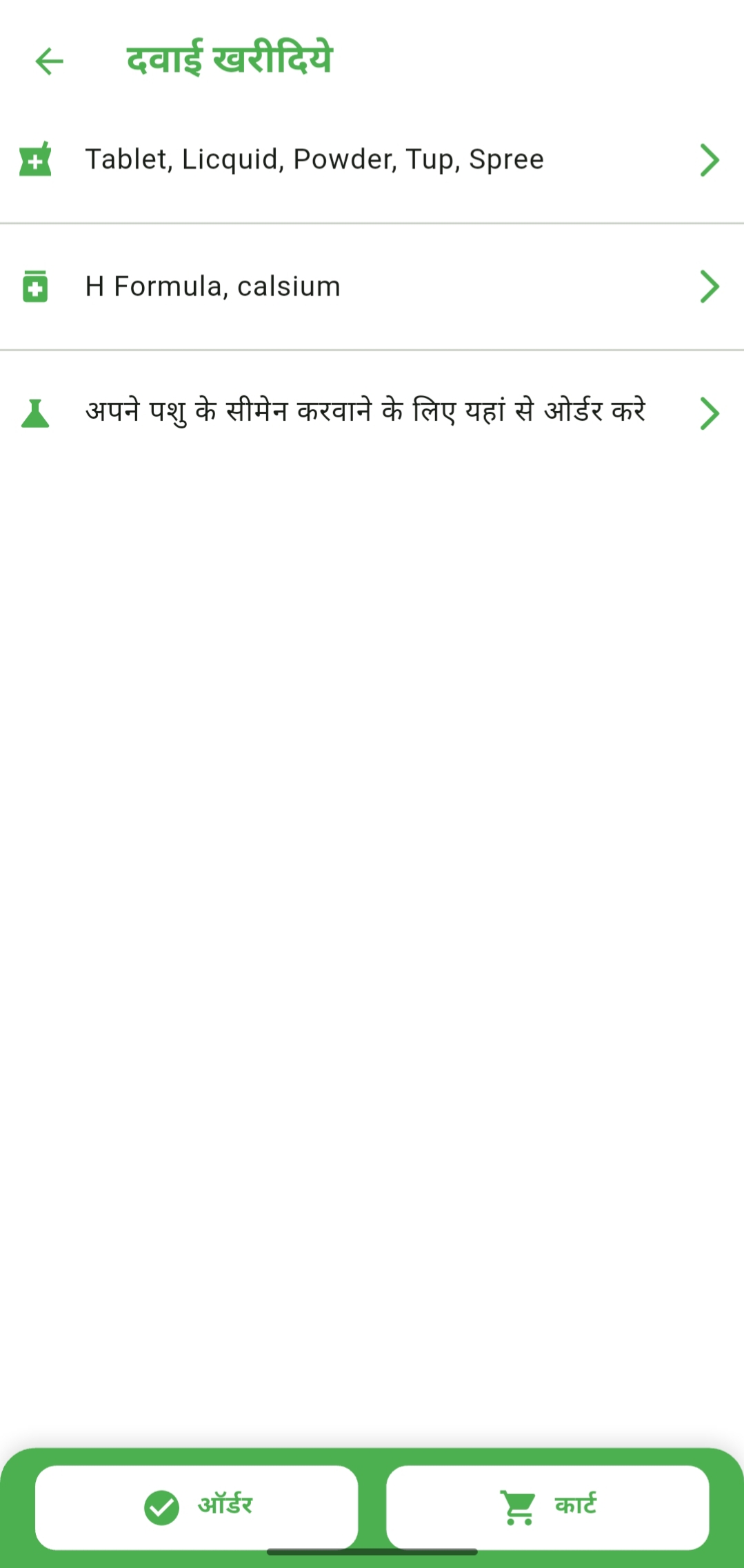Open Tablet, Licquid, Powder, Tup, Spree category
Image resolution: width=744 pixels, height=1568 pixels.
pyautogui.click(x=372, y=160)
